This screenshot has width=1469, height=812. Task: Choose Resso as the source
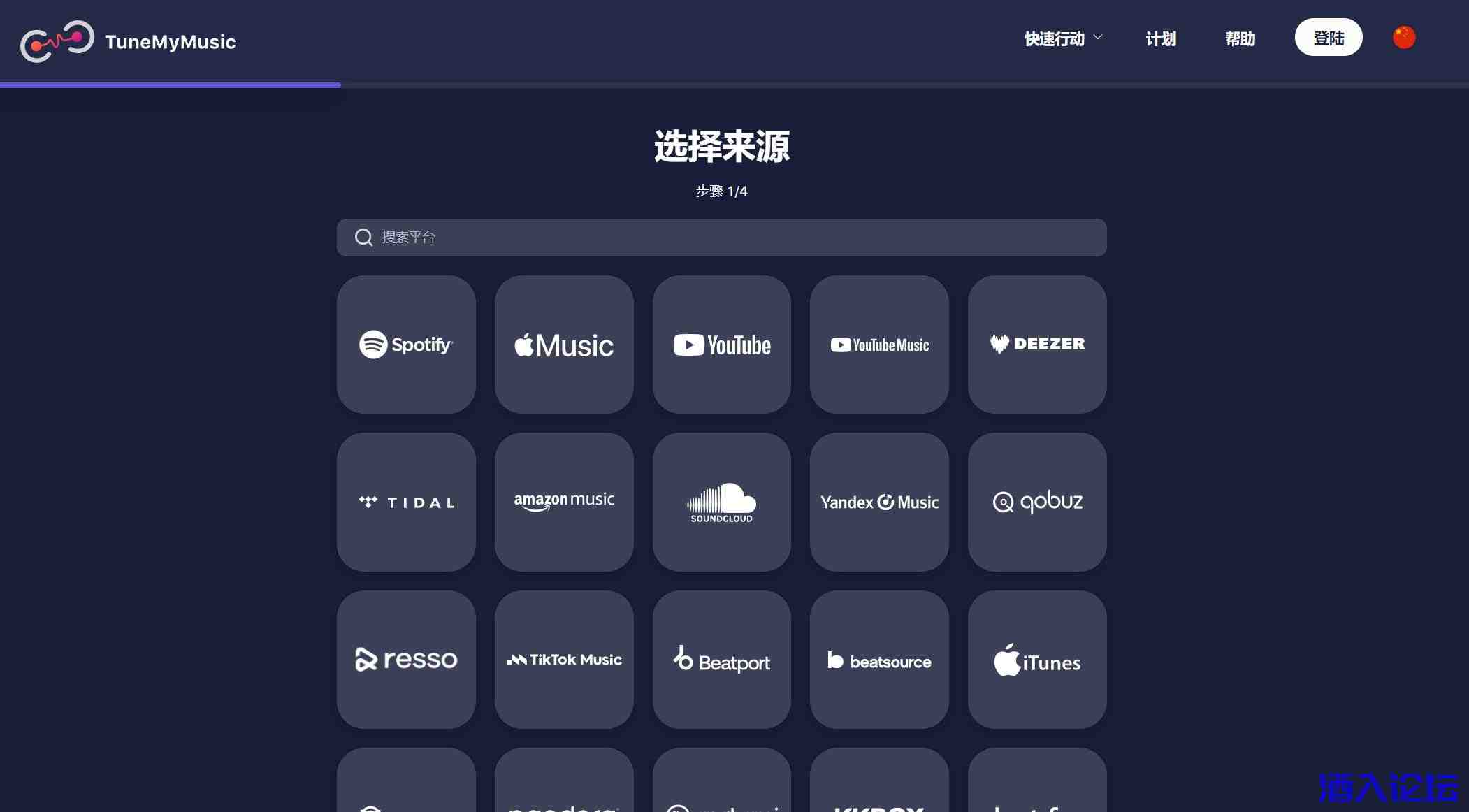(406, 660)
